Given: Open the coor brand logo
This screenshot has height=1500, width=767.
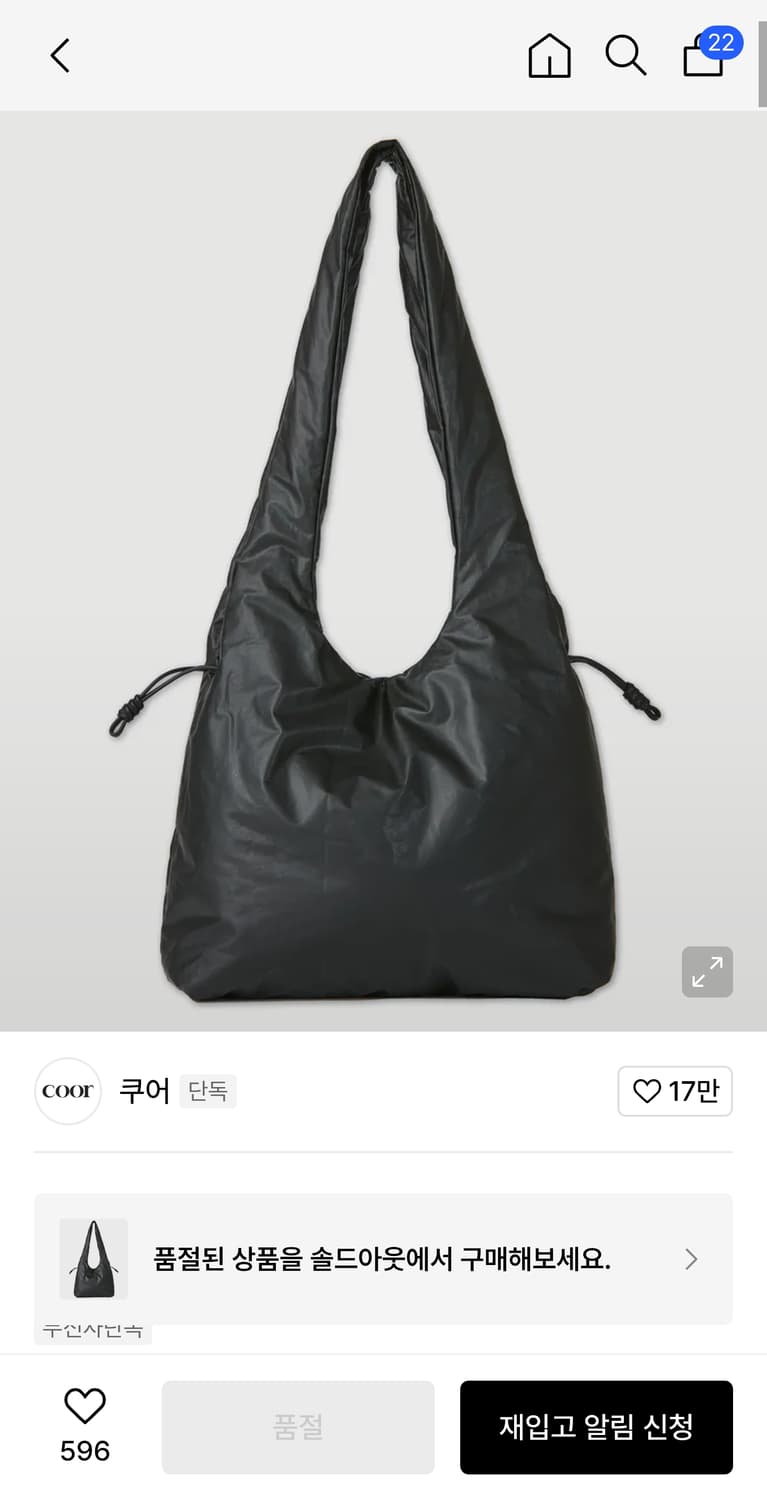Looking at the screenshot, I should tap(67, 1091).
